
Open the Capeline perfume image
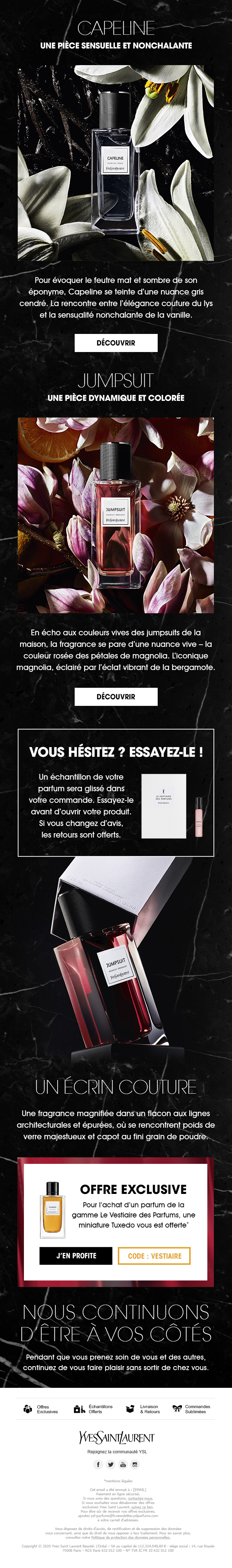click(116, 163)
